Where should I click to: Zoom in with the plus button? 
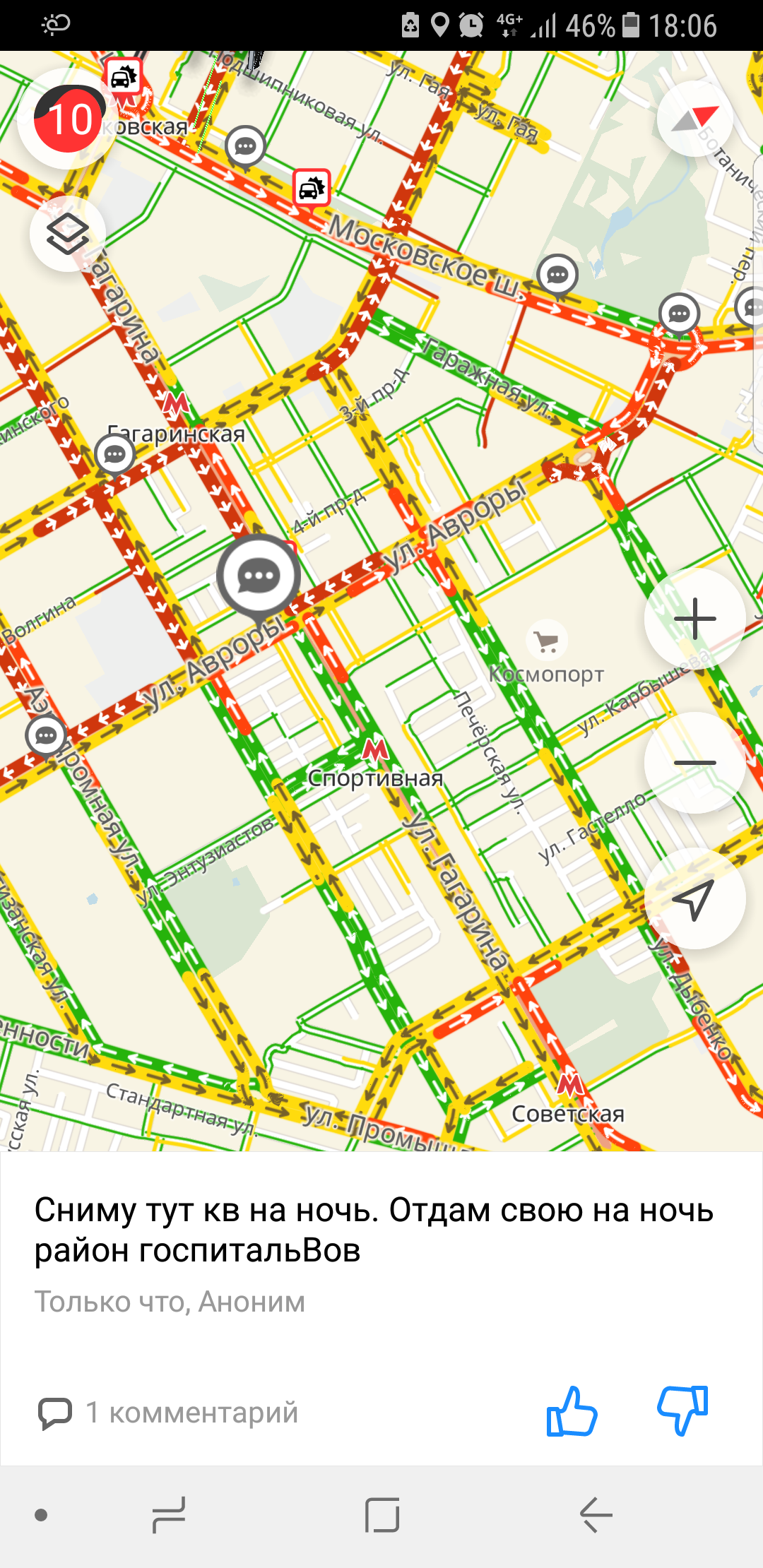coord(695,619)
